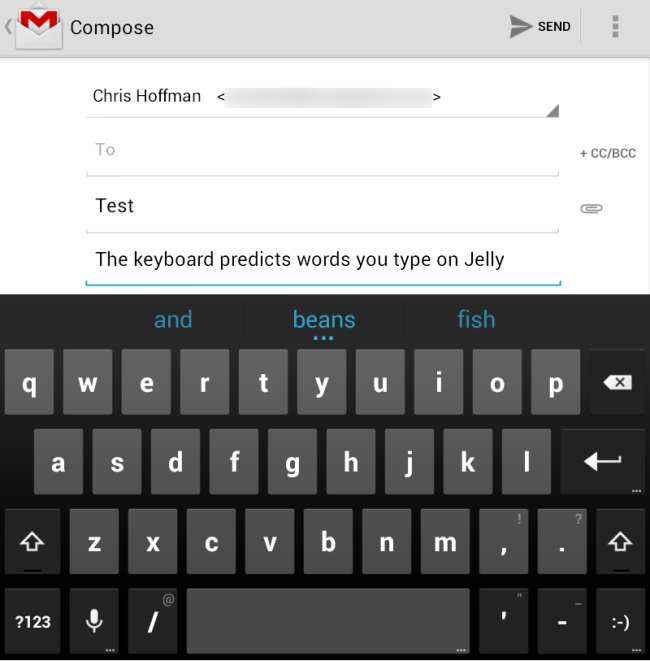
Task: Tap the message body text field
Action: coord(322,260)
